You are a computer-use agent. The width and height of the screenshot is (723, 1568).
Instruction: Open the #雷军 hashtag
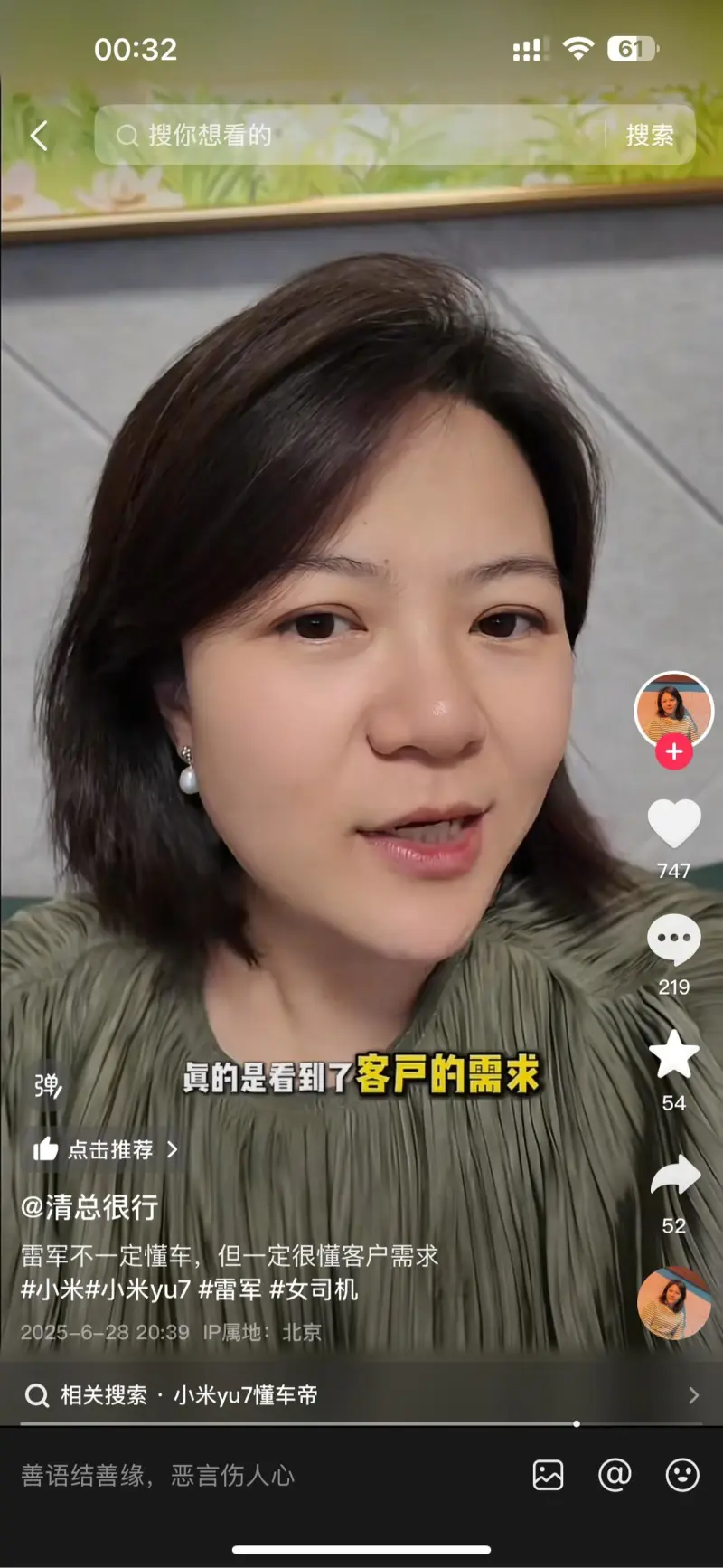point(230,1289)
